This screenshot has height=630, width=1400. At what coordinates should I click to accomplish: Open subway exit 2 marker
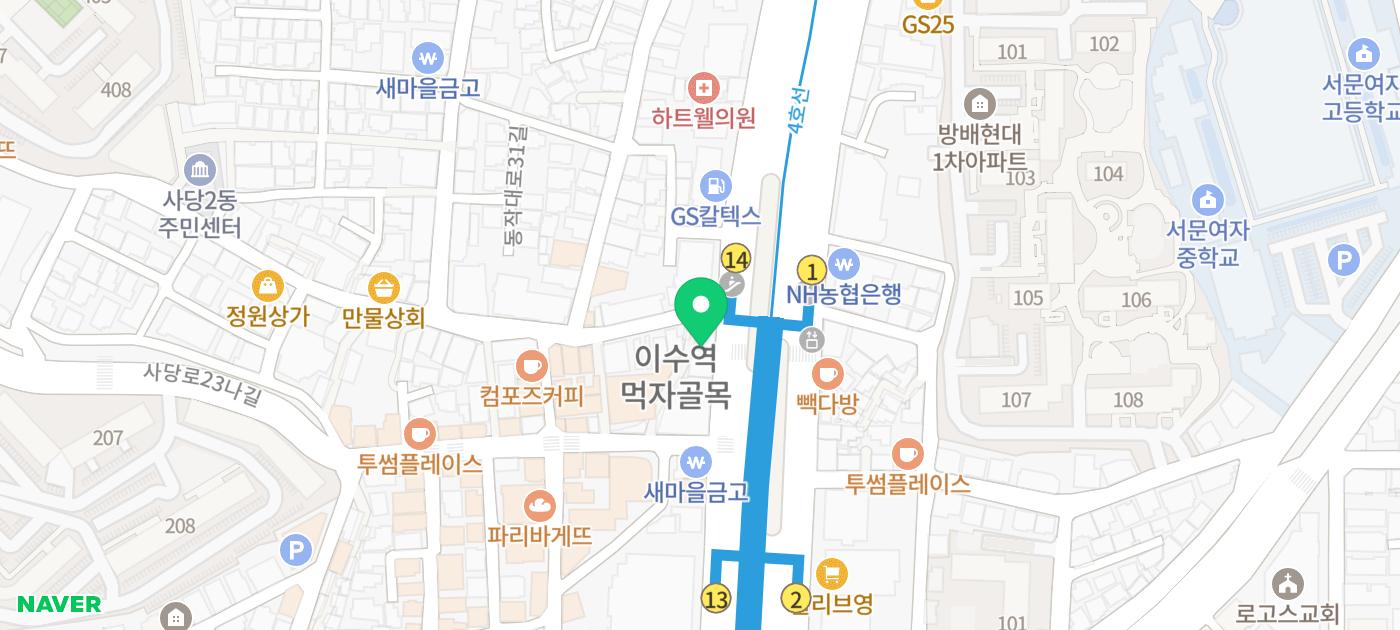[x=796, y=599]
